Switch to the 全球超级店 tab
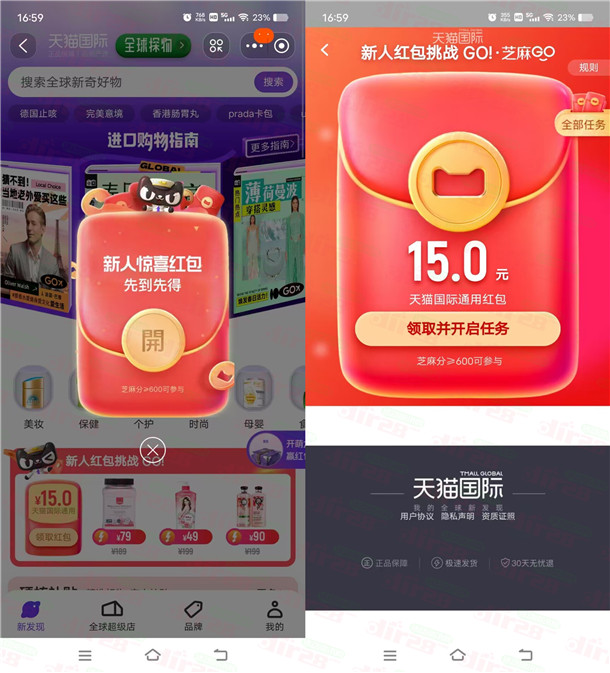This screenshot has height=673, width=610. [112, 616]
